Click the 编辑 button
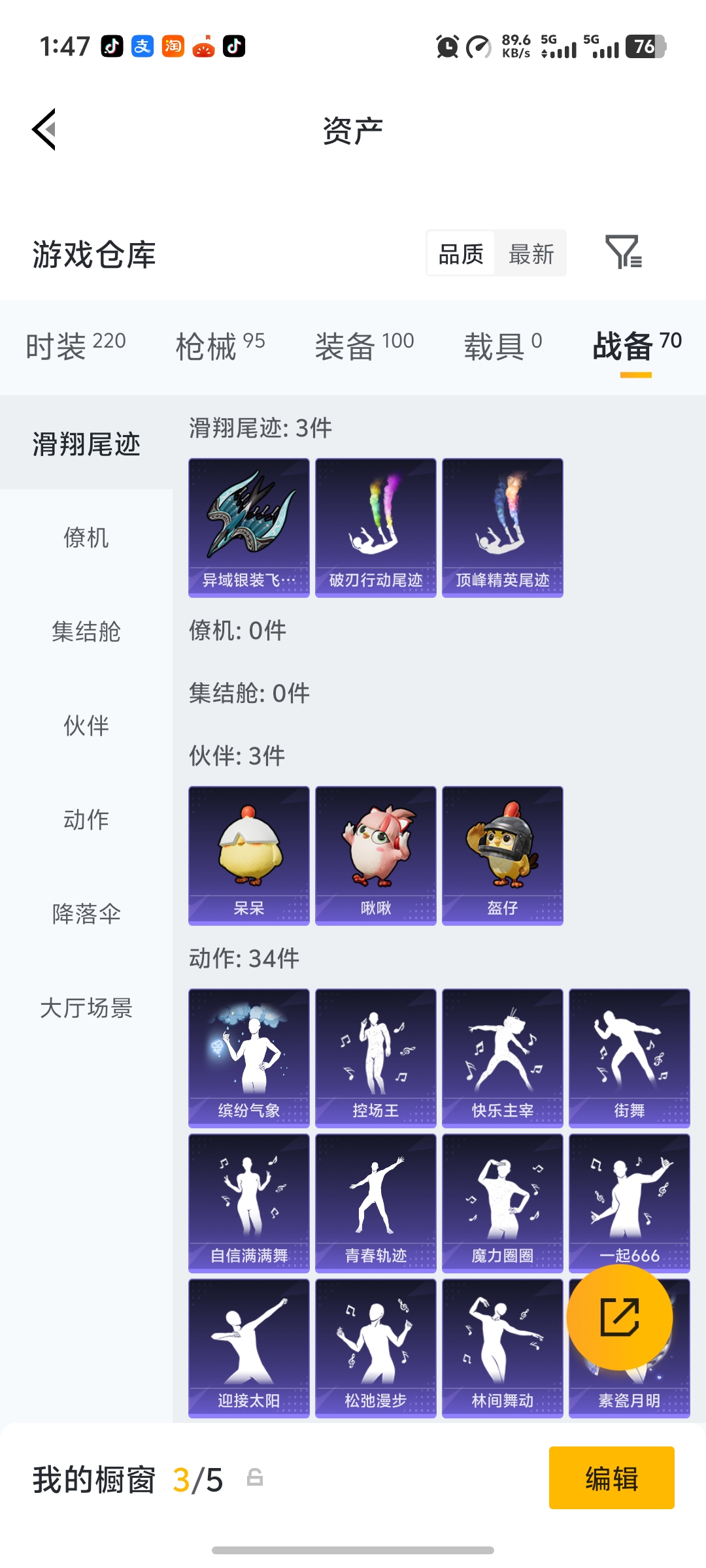Viewport: 706px width, 1568px height. tap(612, 1479)
